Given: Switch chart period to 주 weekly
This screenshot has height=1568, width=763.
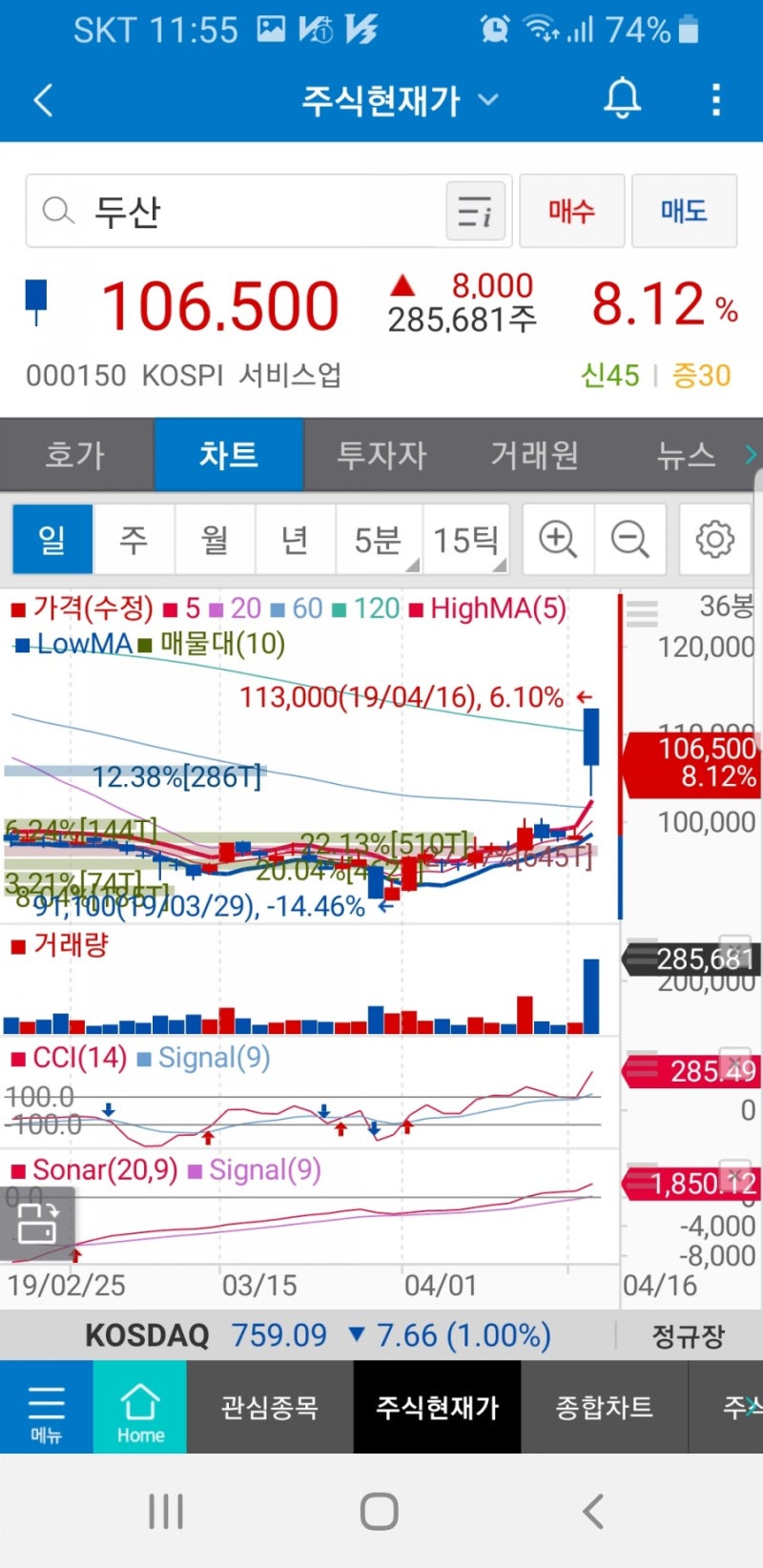Looking at the screenshot, I should [133, 539].
